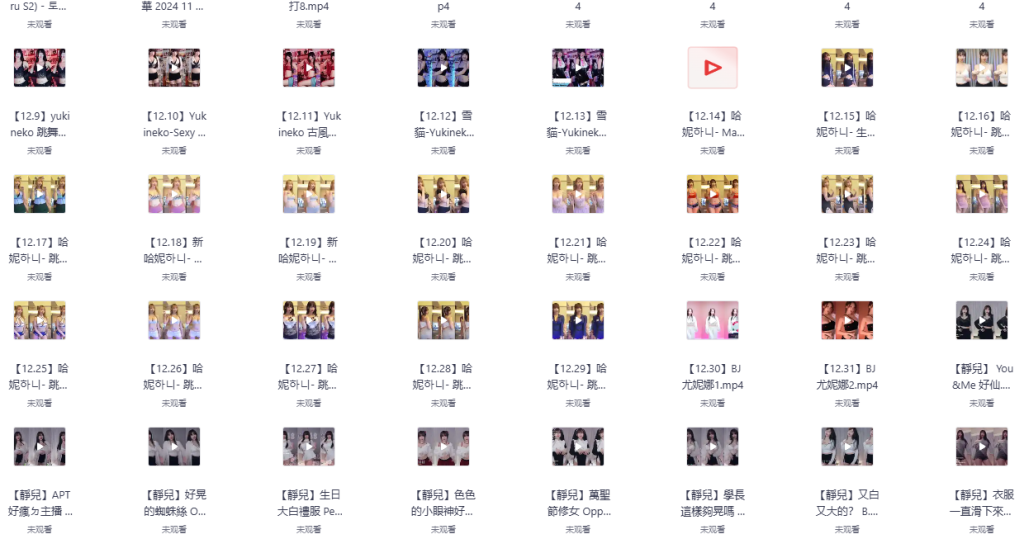Open the 【靜兒】You&Me video
The image size is (1024, 539).
[981, 320]
